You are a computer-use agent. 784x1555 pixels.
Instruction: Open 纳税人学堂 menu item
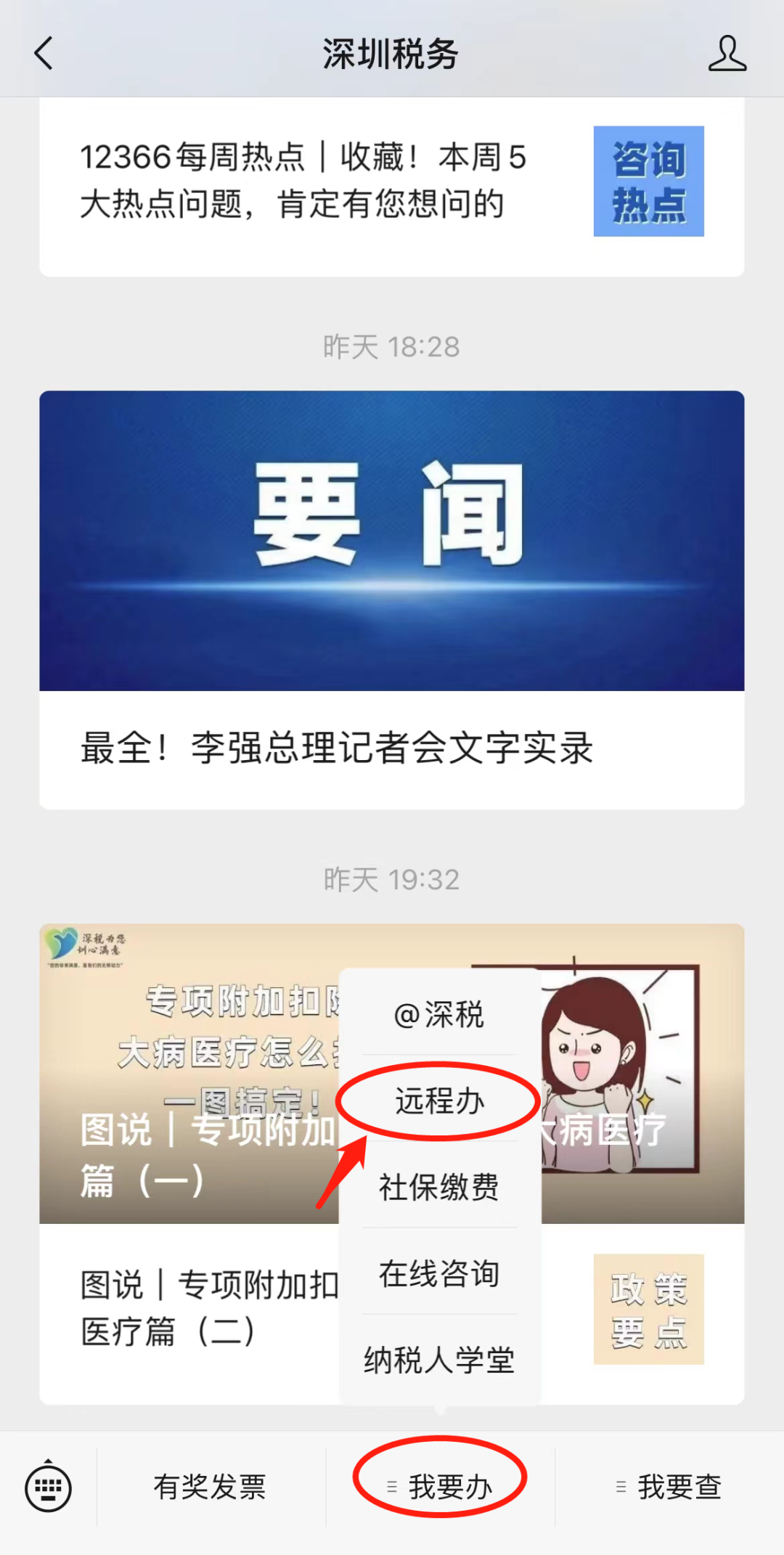click(x=439, y=1360)
